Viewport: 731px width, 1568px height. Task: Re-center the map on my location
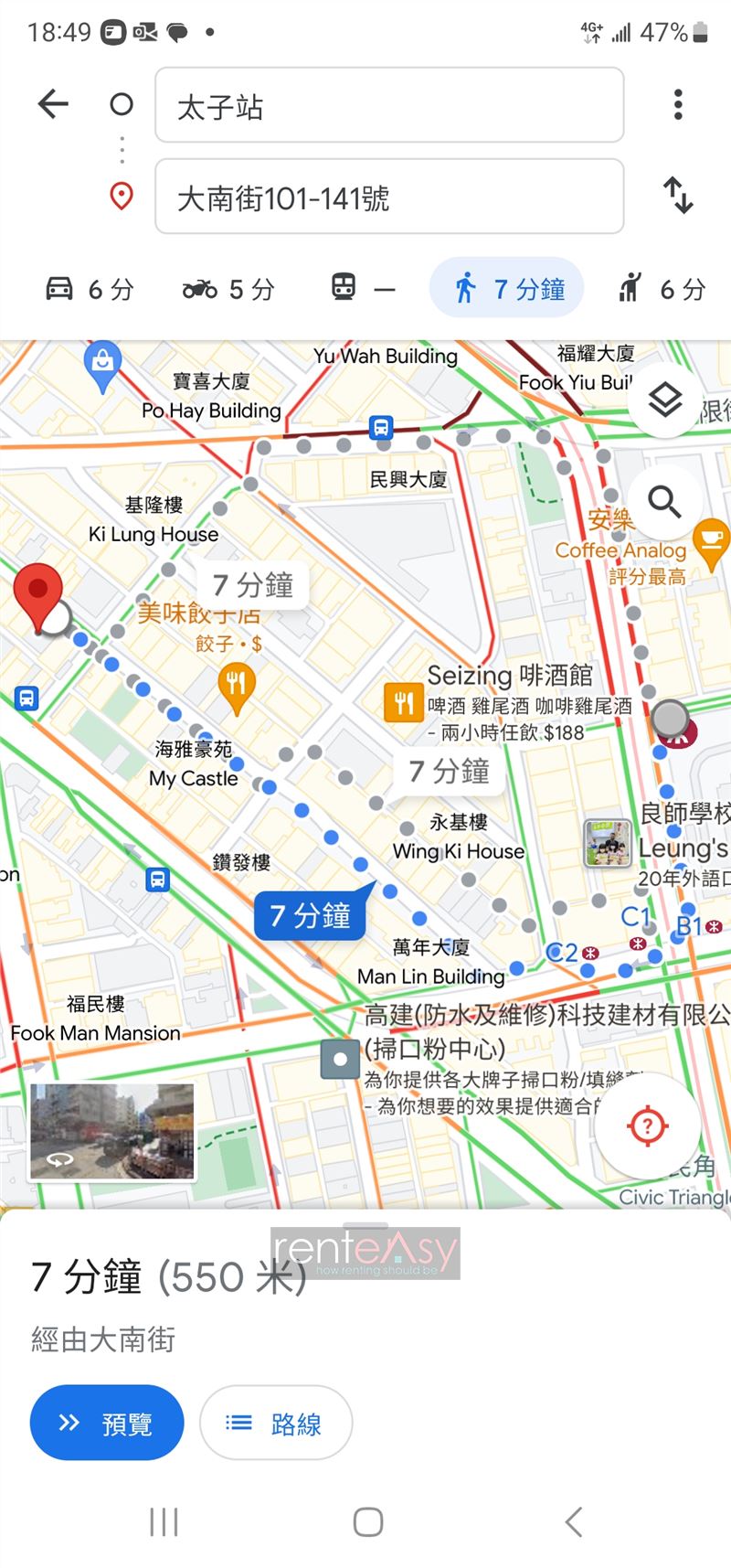pos(648,1125)
